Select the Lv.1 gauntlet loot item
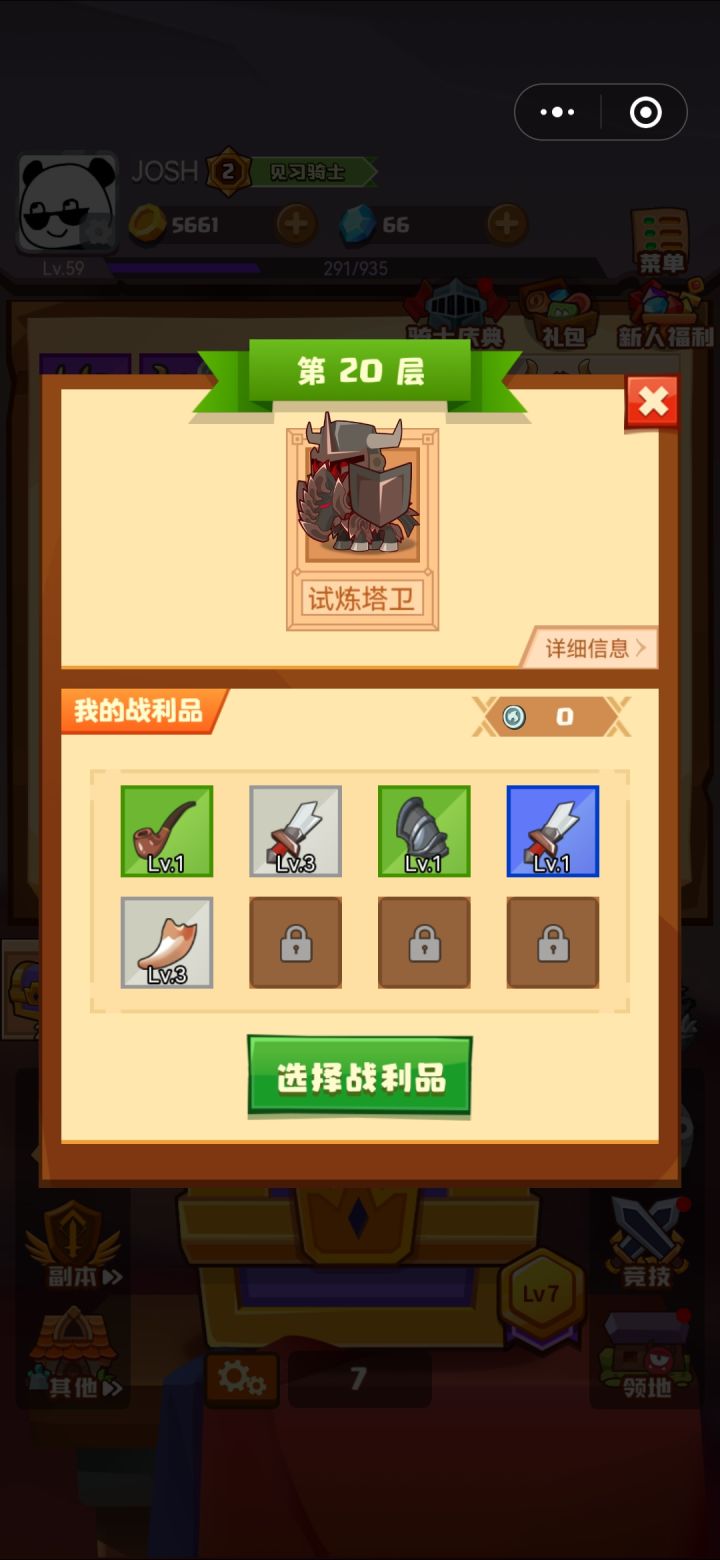This screenshot has height=1560, width=720. pos(424,831)
